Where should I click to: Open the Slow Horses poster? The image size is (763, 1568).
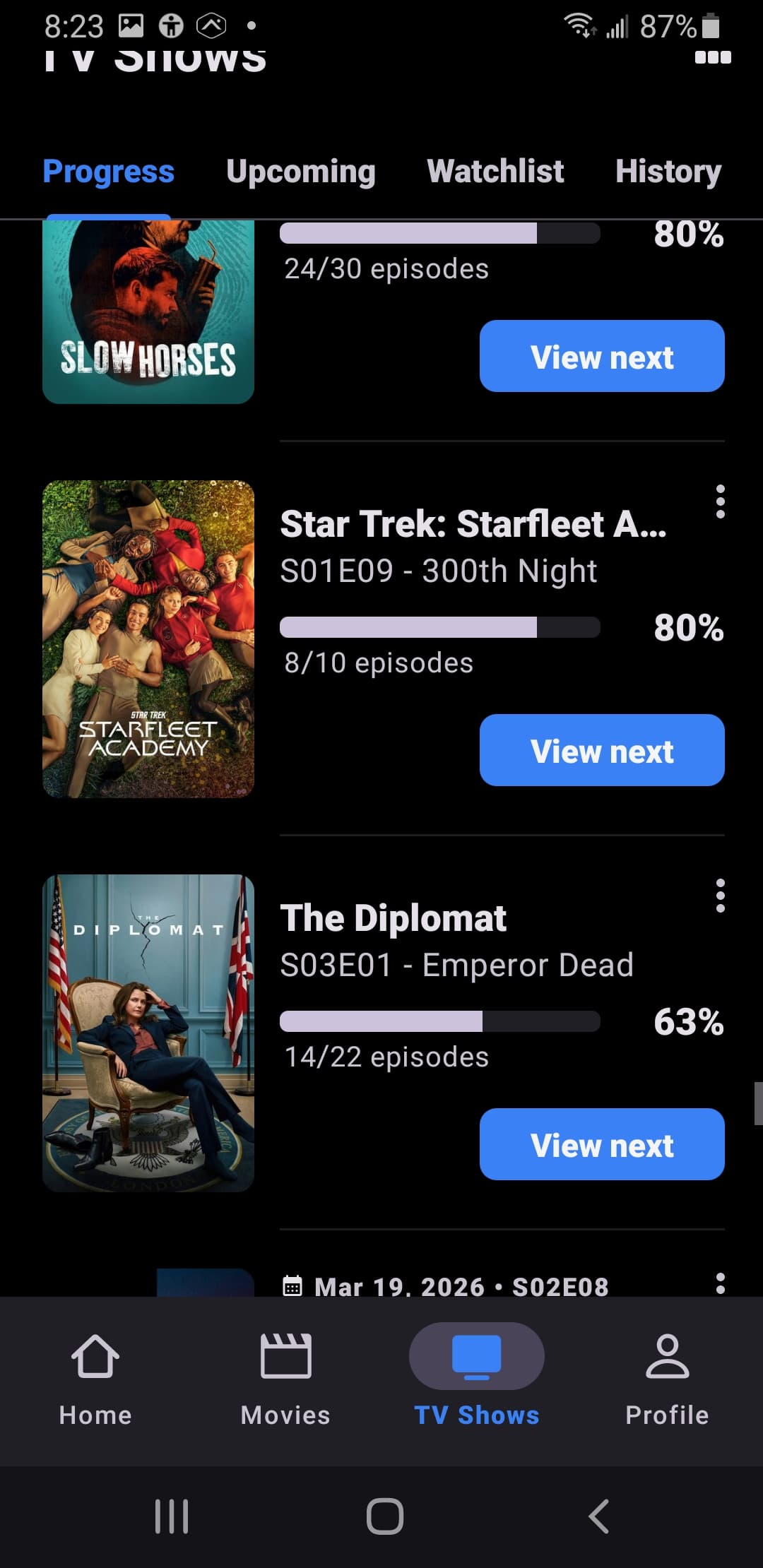click(x=148, y=312)
